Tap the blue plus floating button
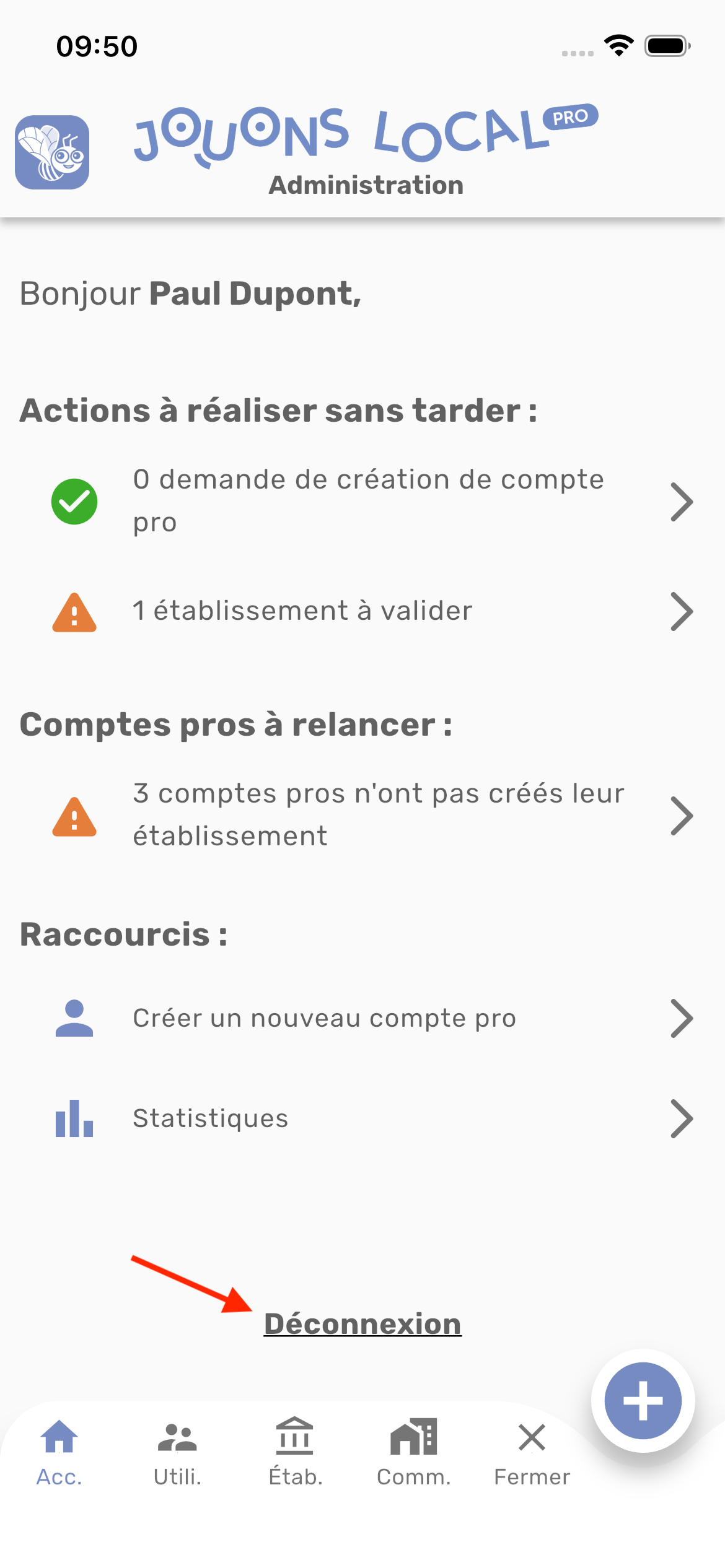The height and width of the screenshot is (1568, 725). (x=643, y=1400)
